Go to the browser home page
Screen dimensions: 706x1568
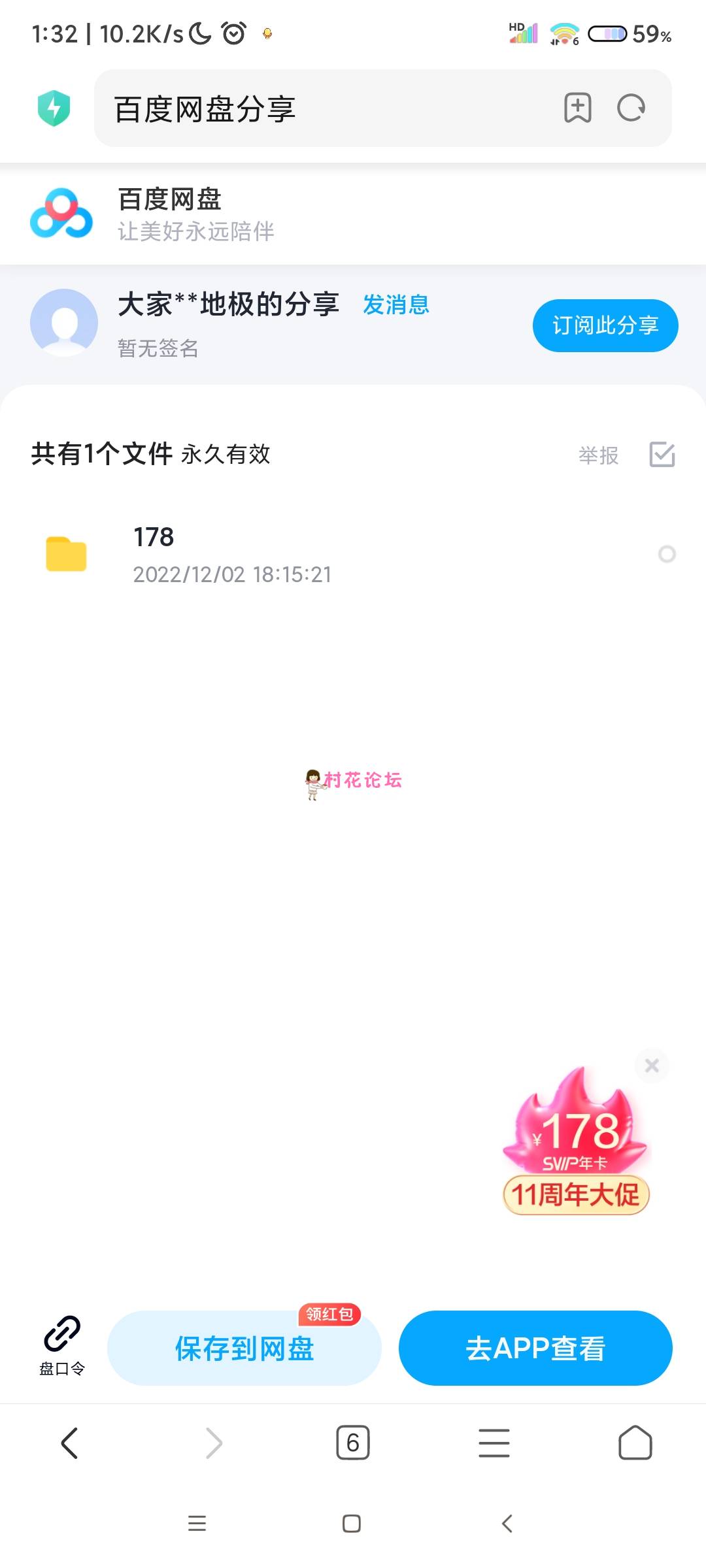click(x=635, y=1443)
